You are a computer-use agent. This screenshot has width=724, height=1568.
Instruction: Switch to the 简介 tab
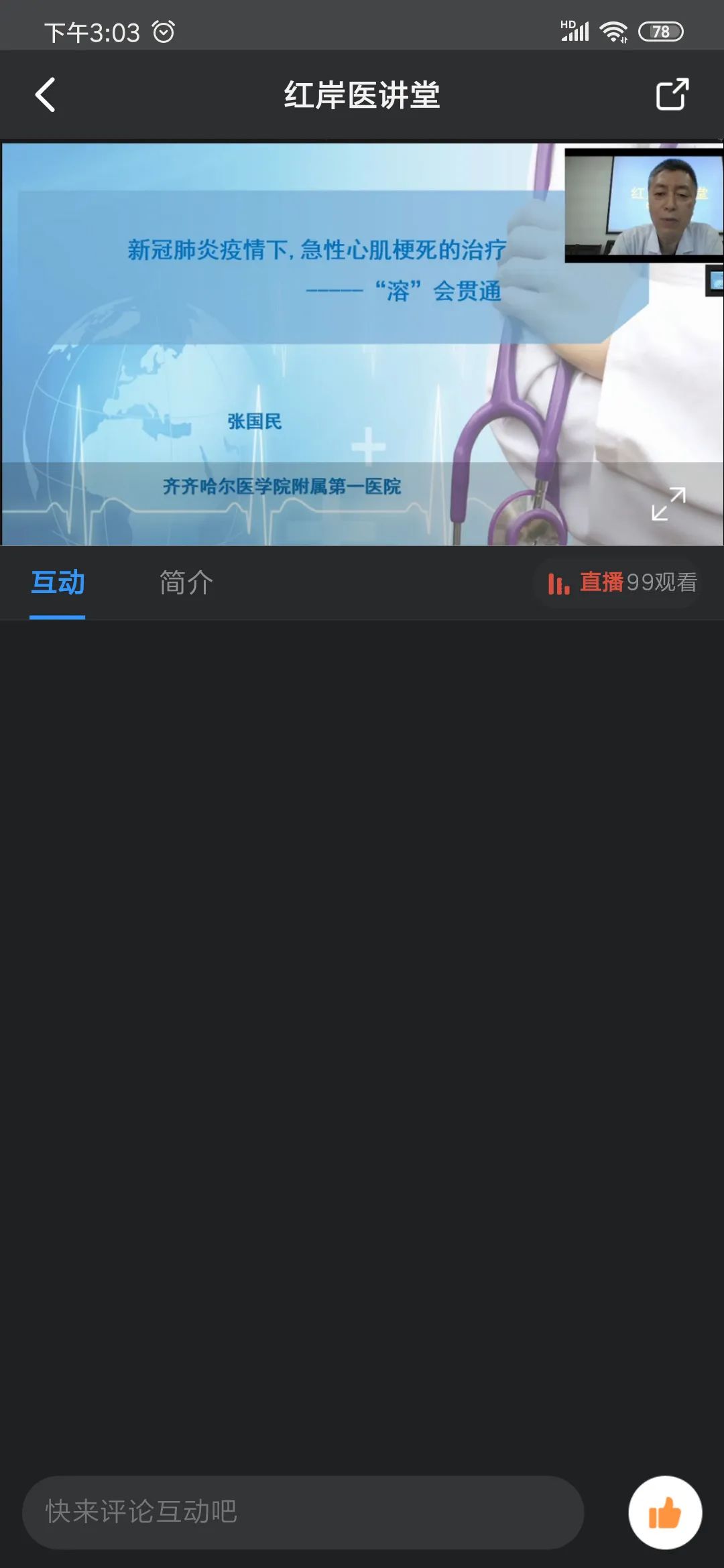(186, 582)
